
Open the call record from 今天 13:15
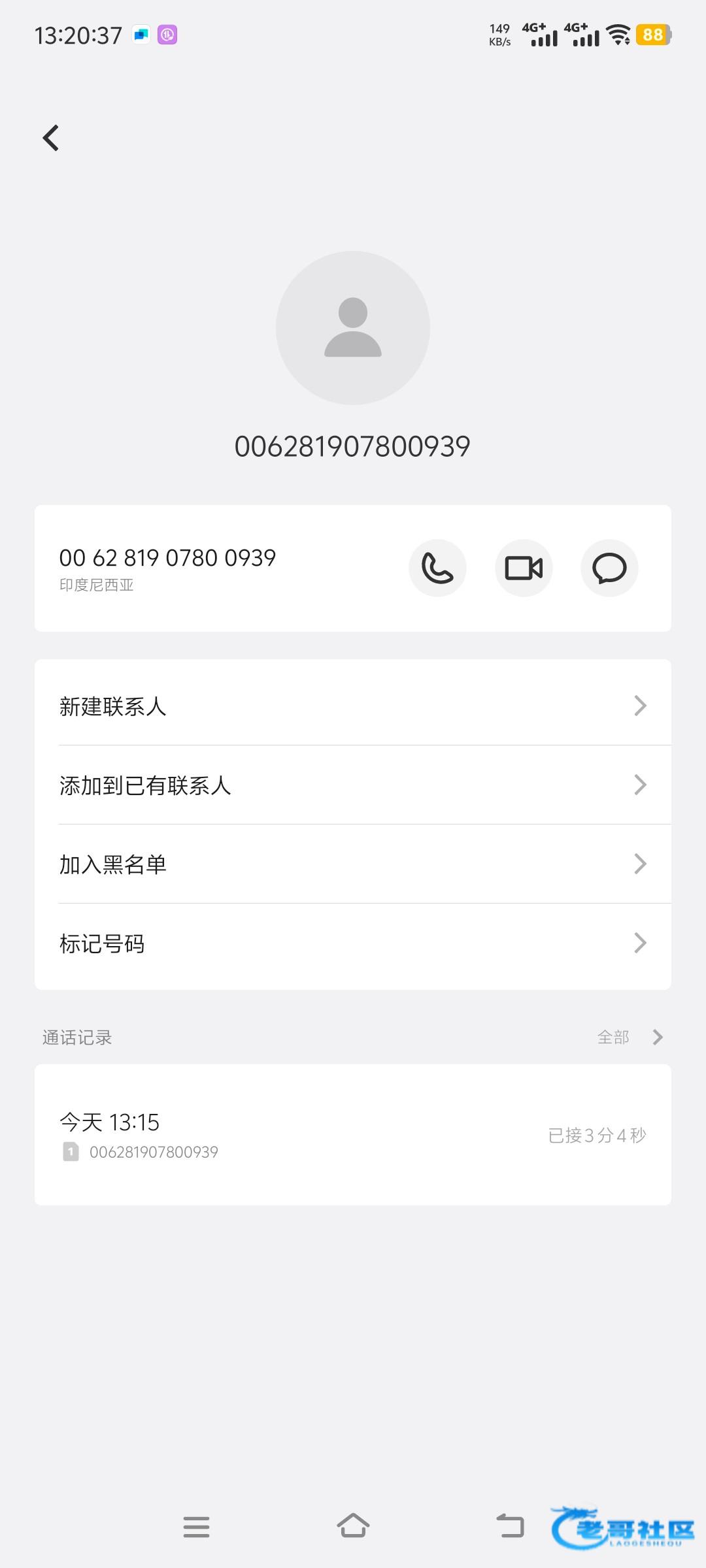tap(353, 1135)
